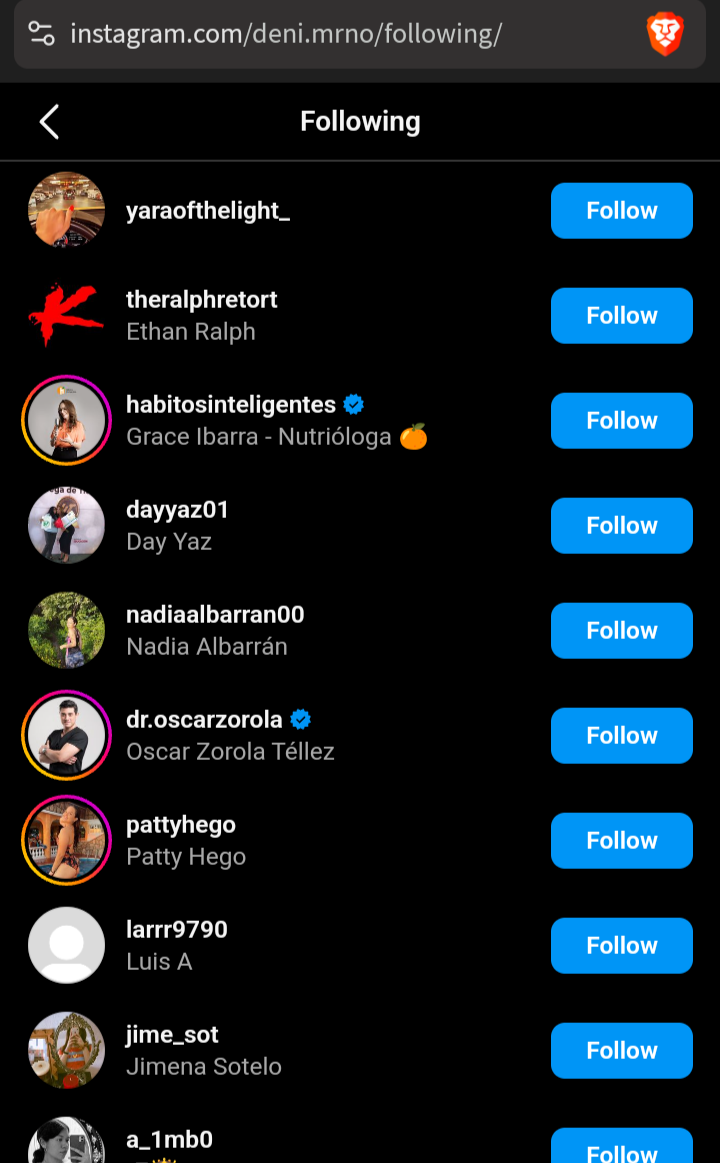Open site settings icon in address bar
The image size is (720, 1163).
(x=42, y=34)
